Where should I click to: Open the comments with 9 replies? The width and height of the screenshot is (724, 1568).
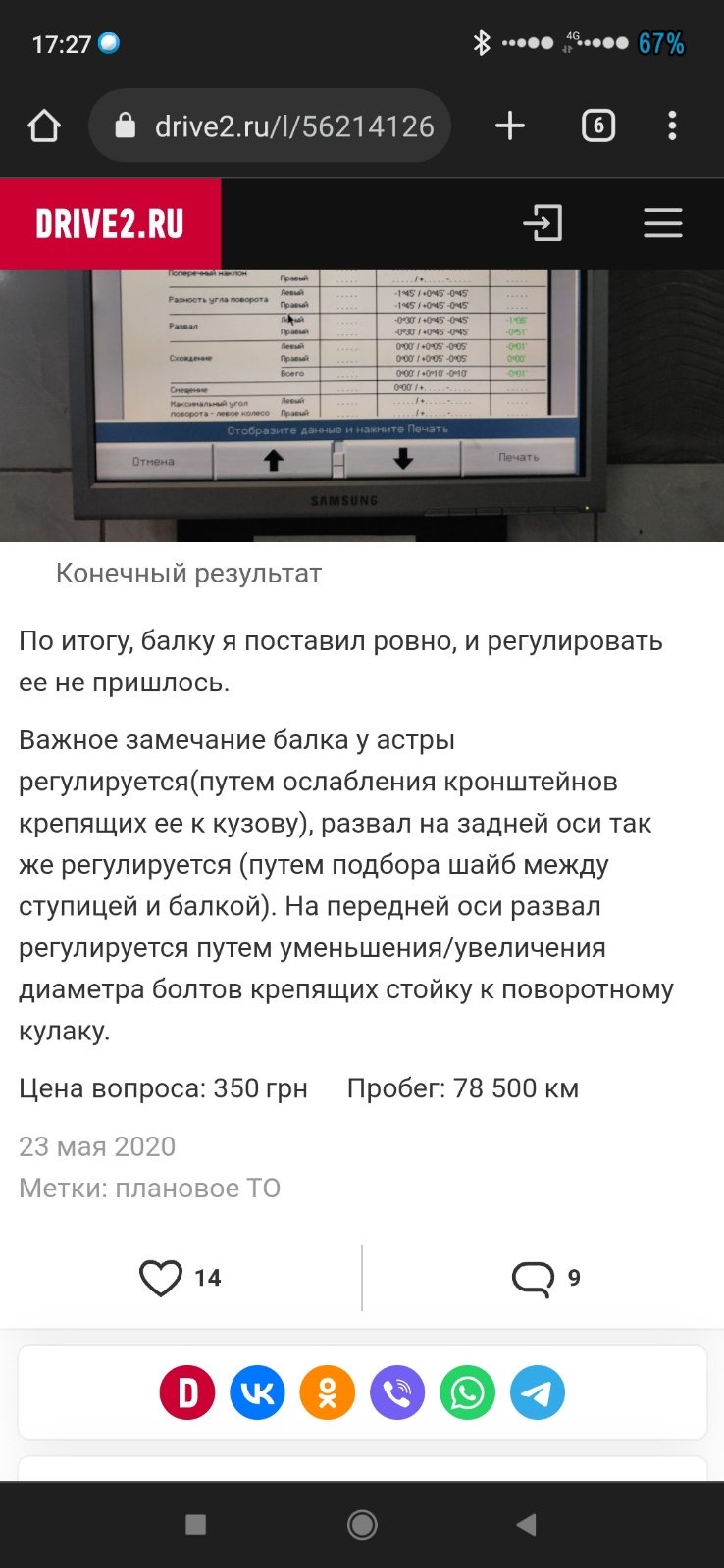tap(534, 1278)
